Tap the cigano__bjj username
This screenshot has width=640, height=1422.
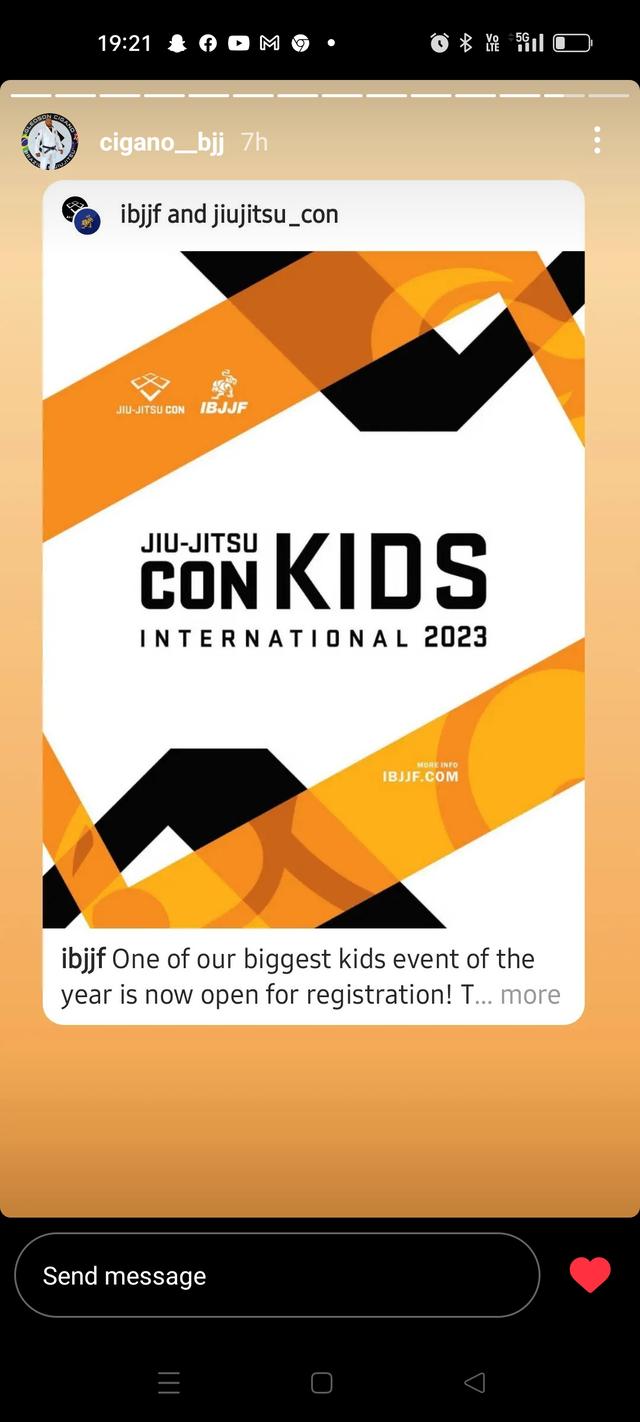pos(162,142)
